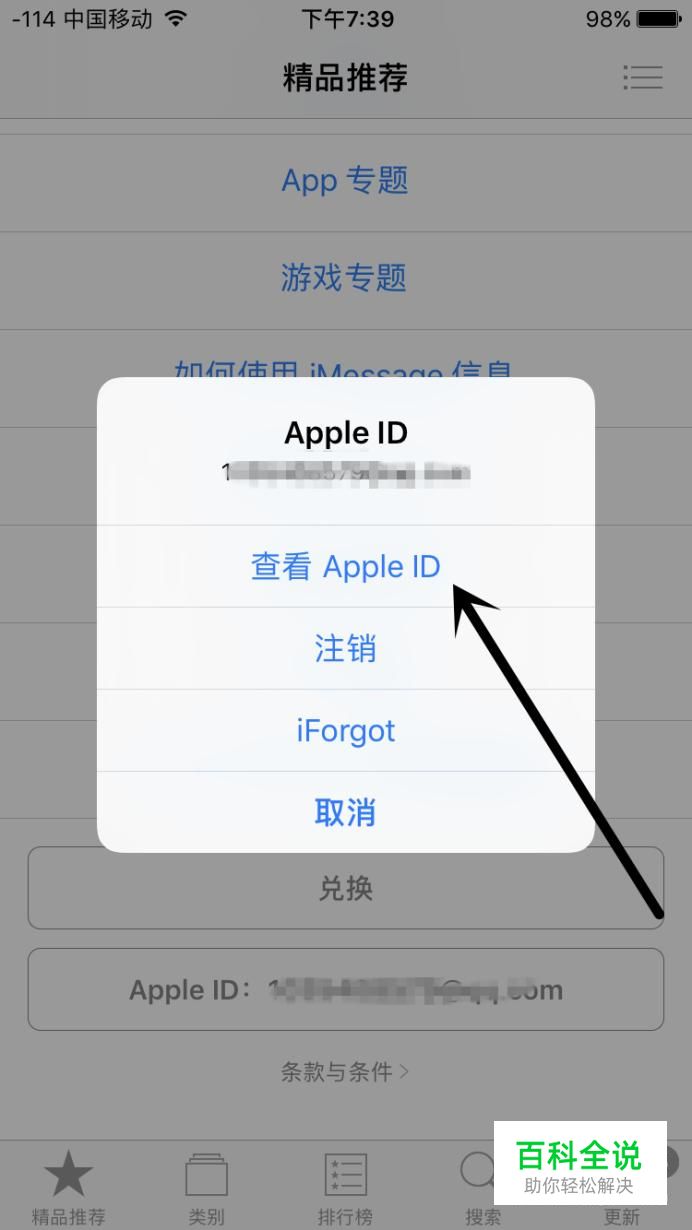Switch to the 精品推荐 tab
This screenshot has height=1230, width=692.
68,1188
